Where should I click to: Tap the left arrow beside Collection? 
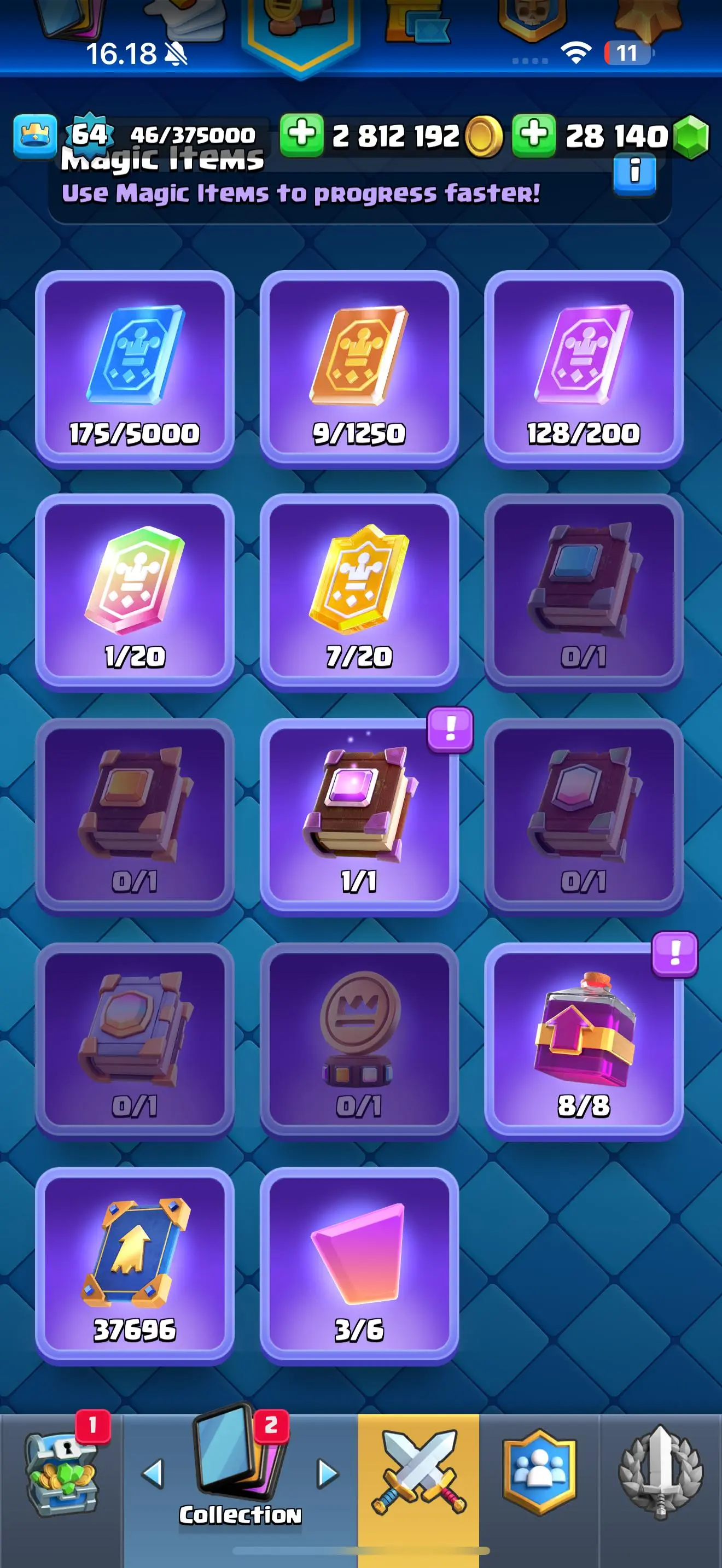click(153, 1473)
